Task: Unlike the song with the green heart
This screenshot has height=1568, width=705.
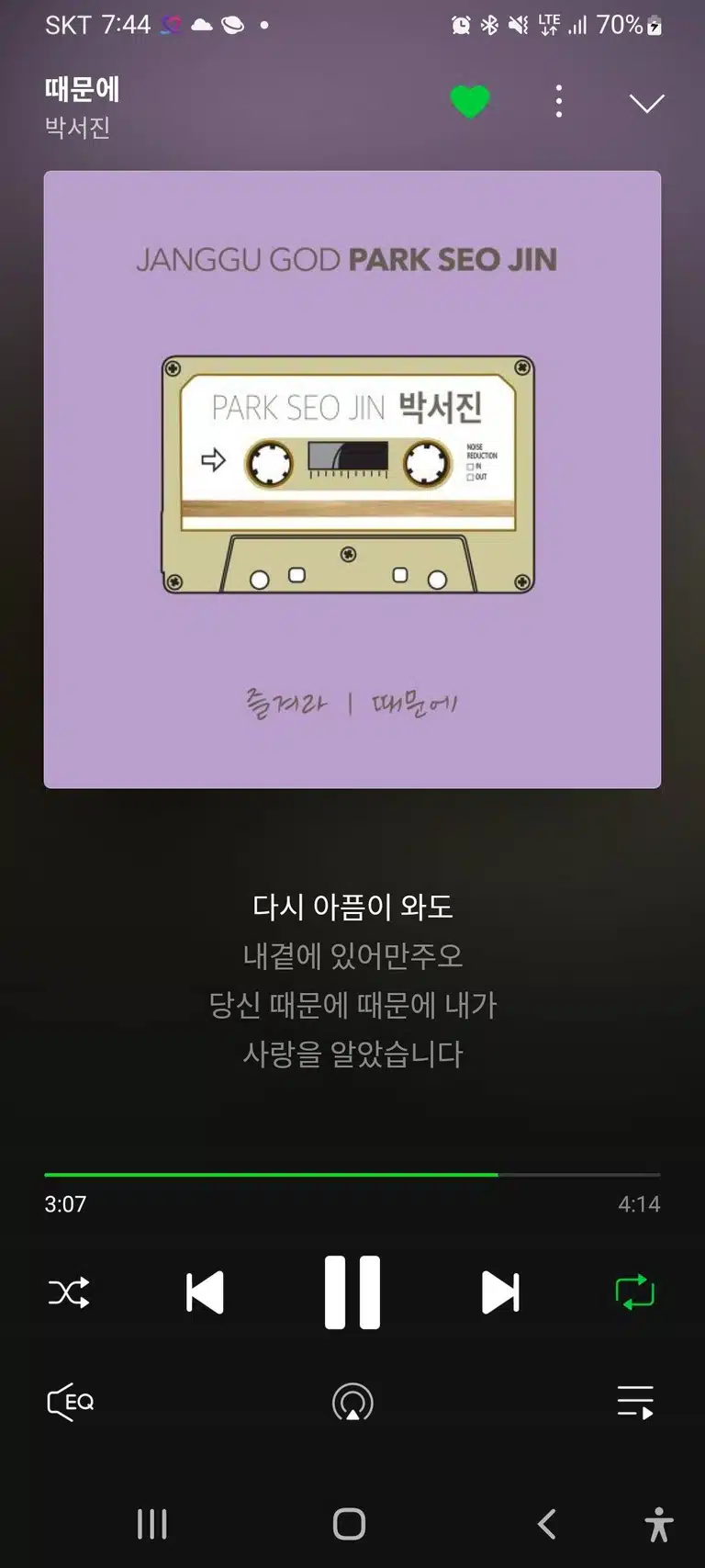Action: (x=470, y=101)
